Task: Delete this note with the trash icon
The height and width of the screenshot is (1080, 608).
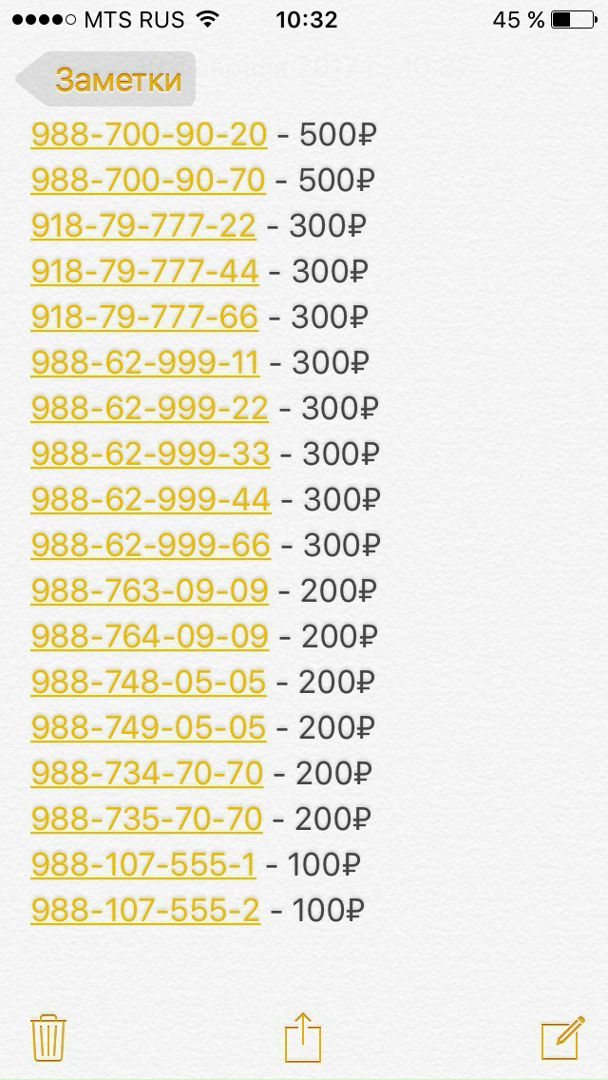Action: tap(49, 1037)
